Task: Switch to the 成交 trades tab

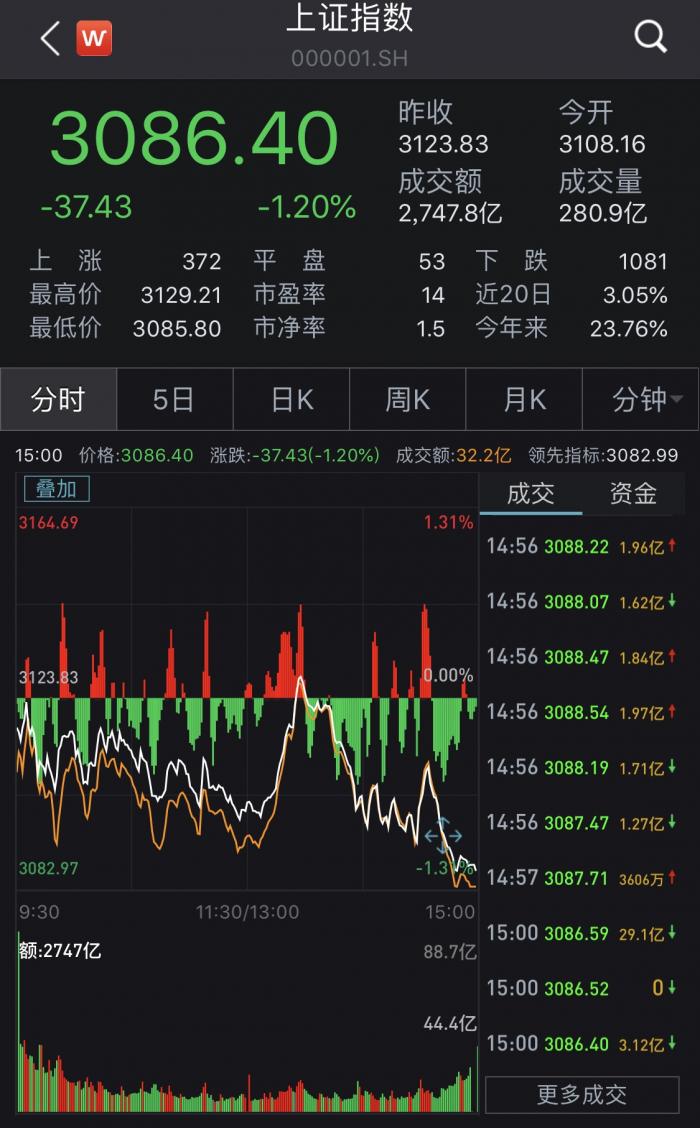Action: point(530,494)
